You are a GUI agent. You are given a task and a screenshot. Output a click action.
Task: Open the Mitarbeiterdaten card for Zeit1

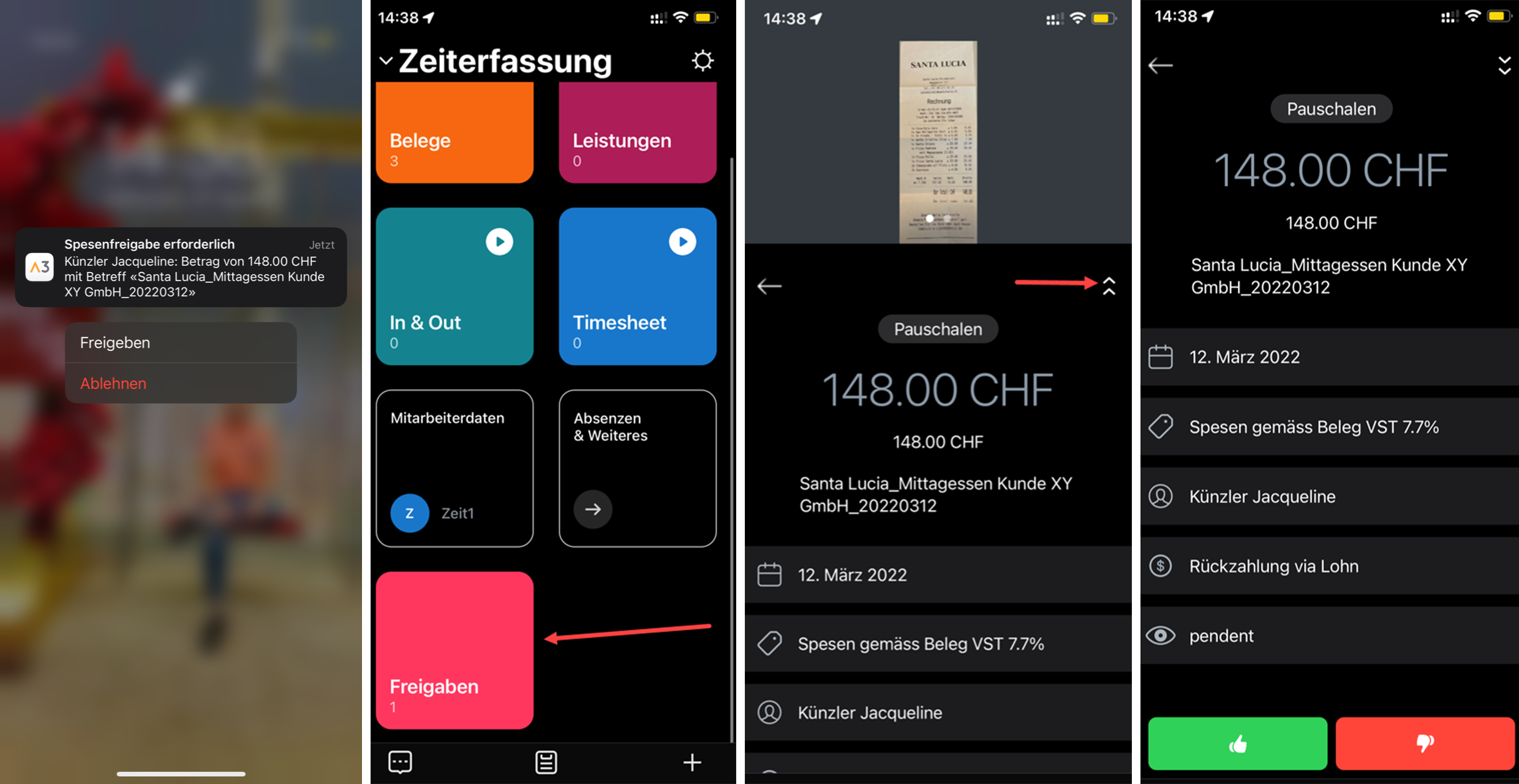click(454, 469)
